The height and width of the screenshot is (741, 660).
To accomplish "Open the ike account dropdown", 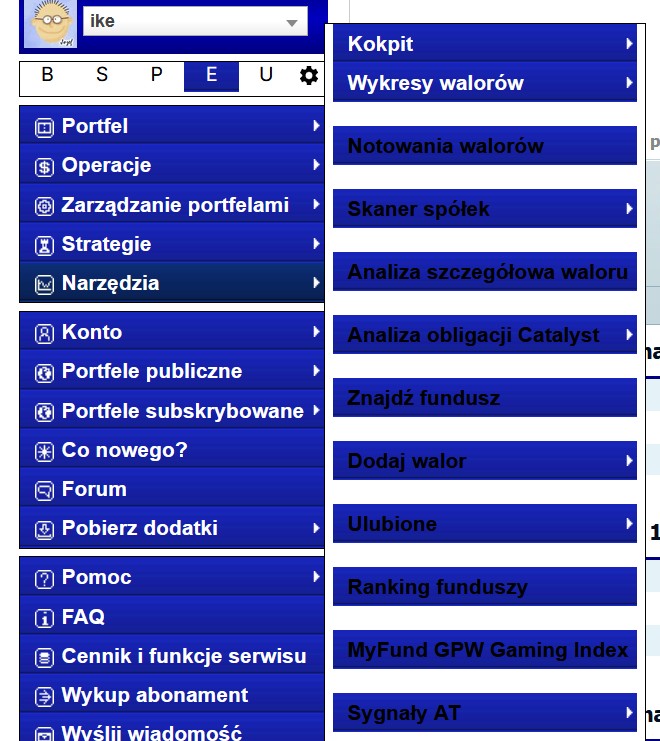I will (x=195, y=22).
